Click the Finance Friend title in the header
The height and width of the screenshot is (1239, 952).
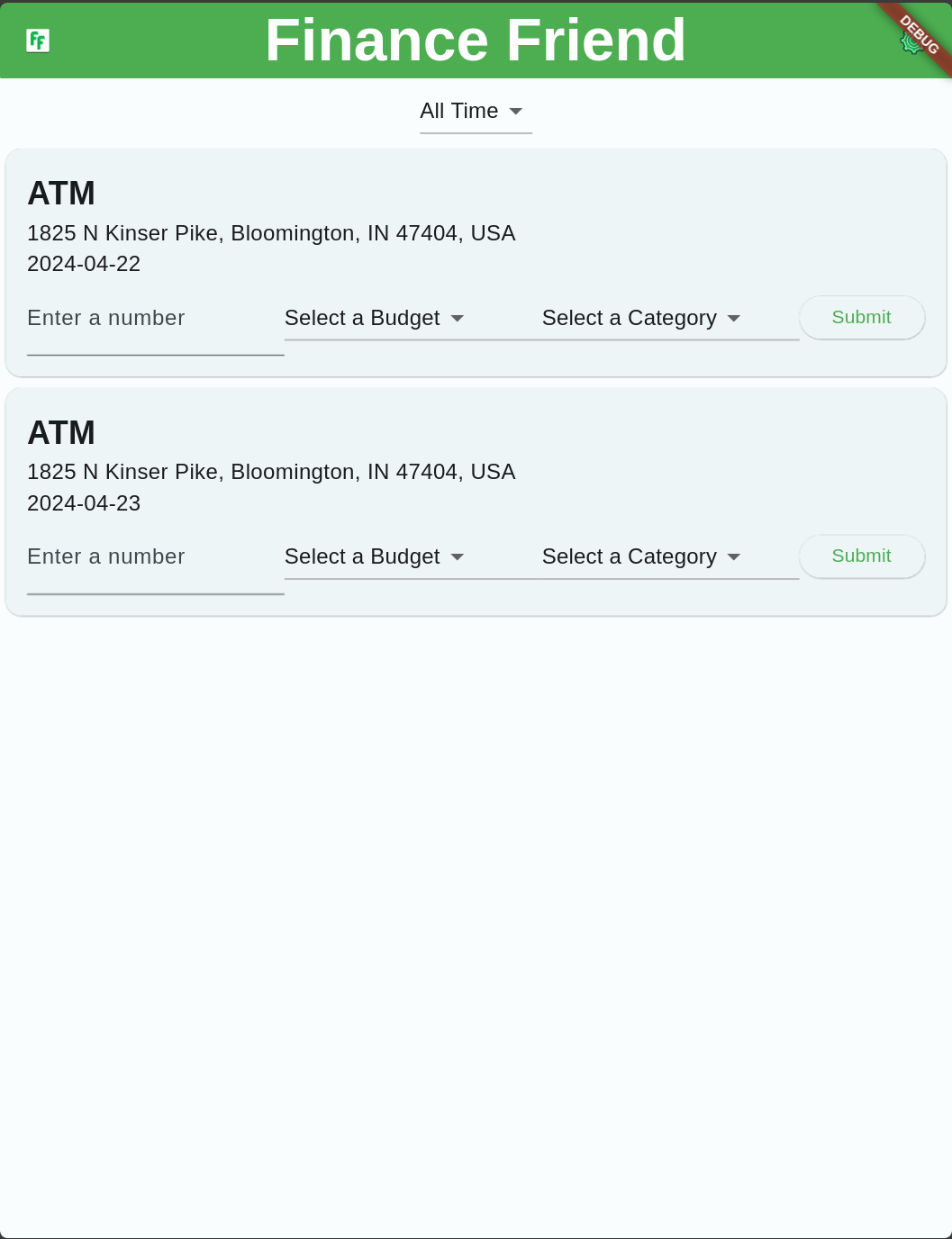coord(476,40)
